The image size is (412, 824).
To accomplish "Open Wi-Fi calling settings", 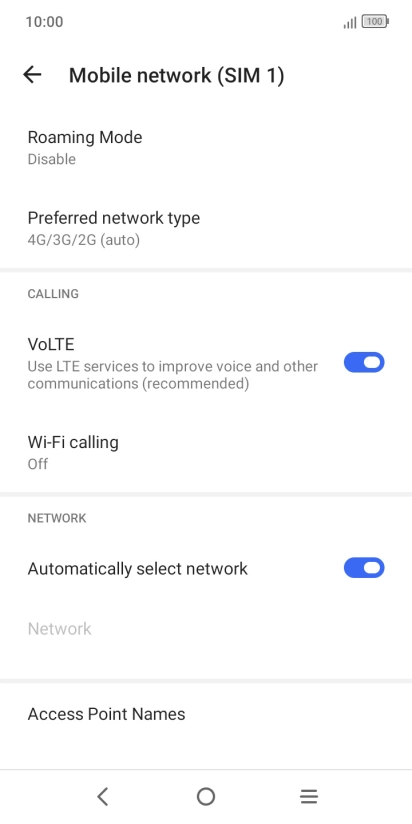I will [x=206, y=452].
